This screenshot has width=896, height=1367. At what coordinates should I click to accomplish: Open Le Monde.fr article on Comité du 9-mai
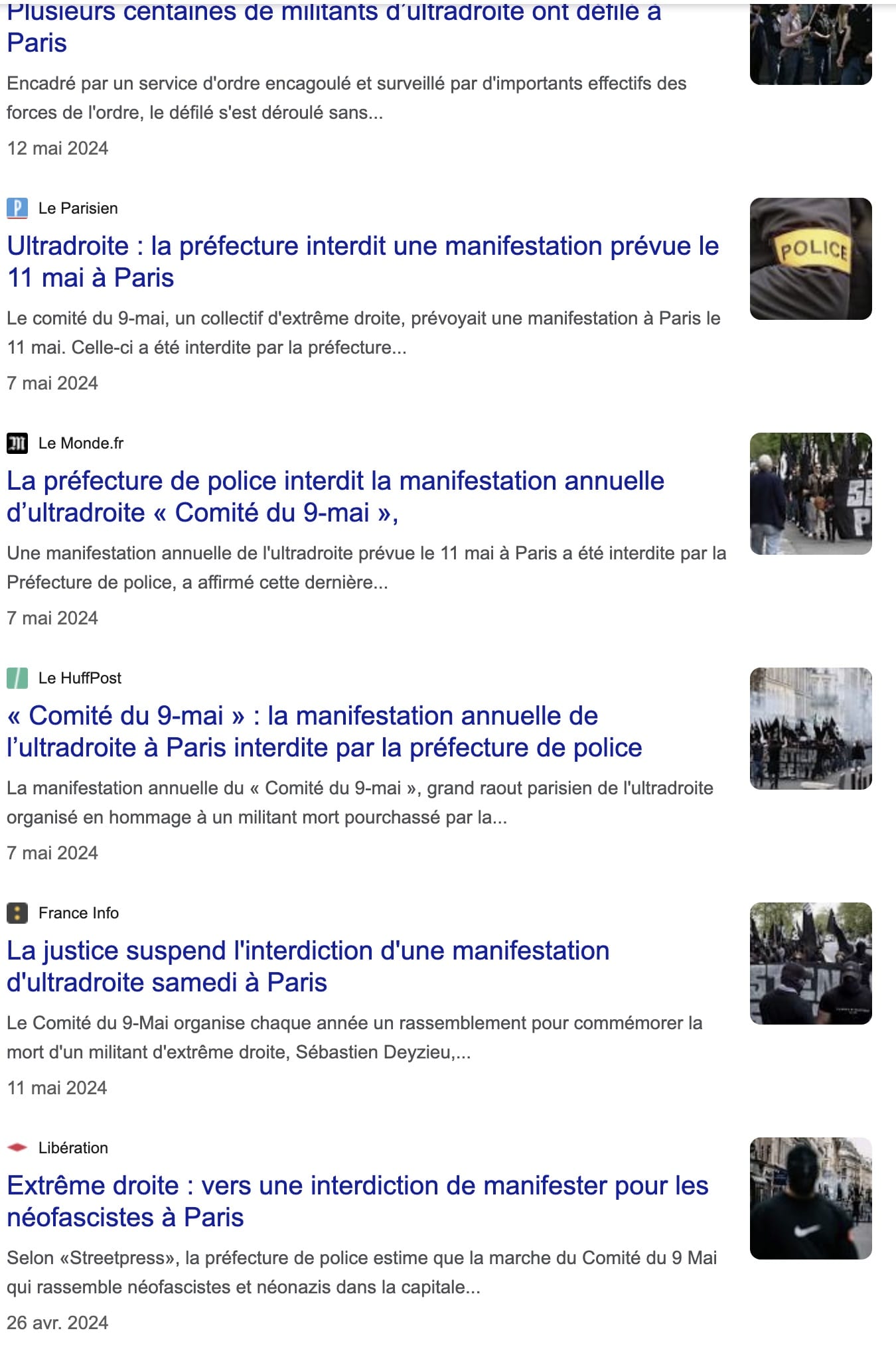335,496
